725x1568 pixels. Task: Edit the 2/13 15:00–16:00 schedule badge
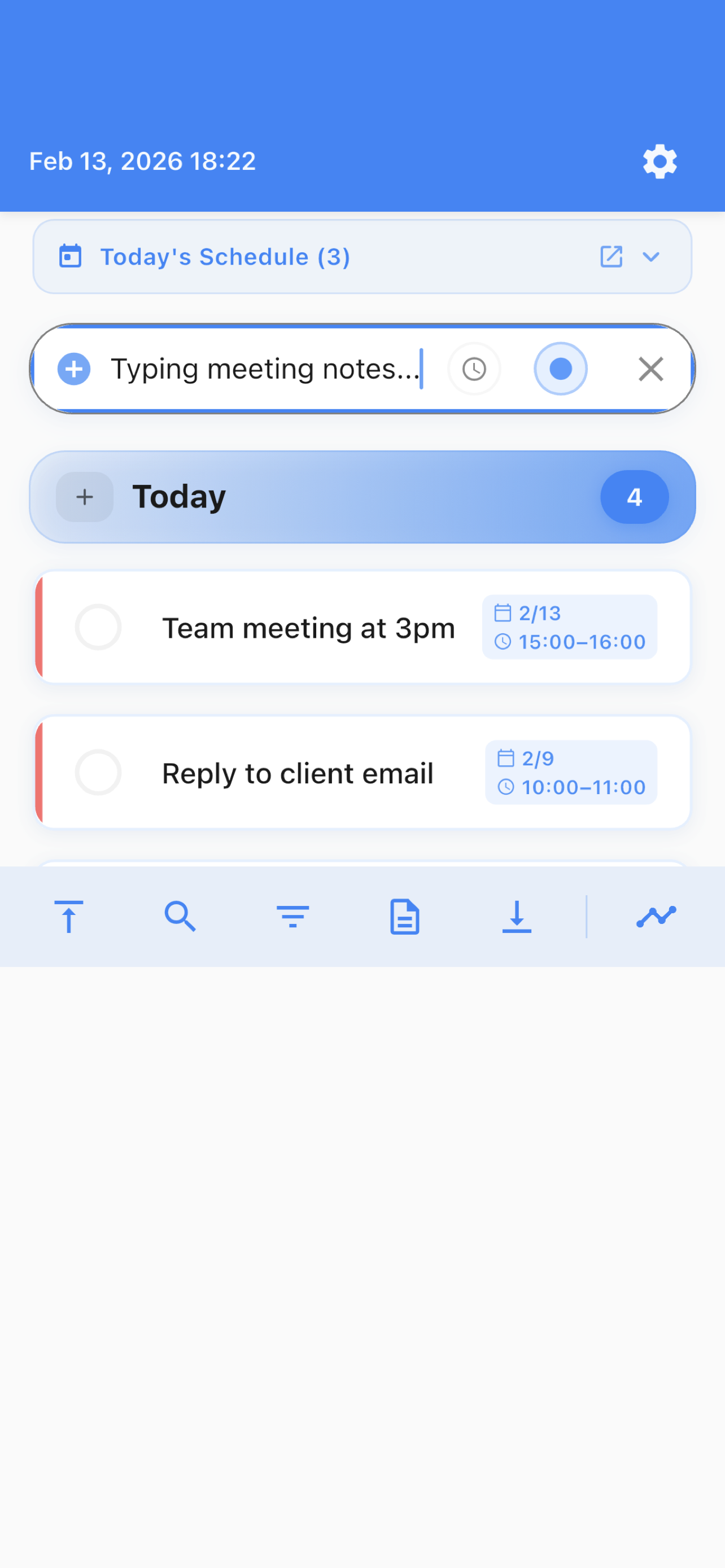pyautogui.click(x=569, y=627)
